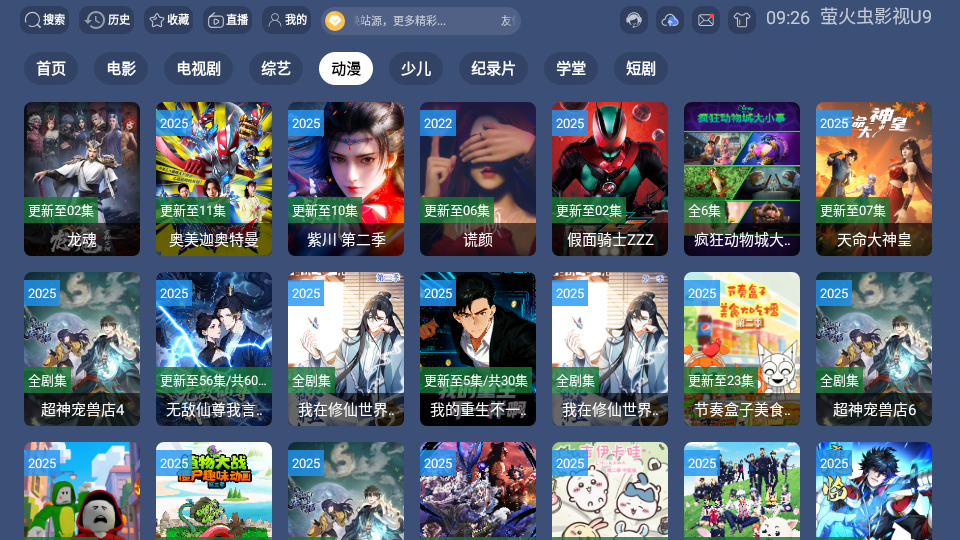Switch to the 首页 tab
The image size is (960, 540).
[51, 68]
